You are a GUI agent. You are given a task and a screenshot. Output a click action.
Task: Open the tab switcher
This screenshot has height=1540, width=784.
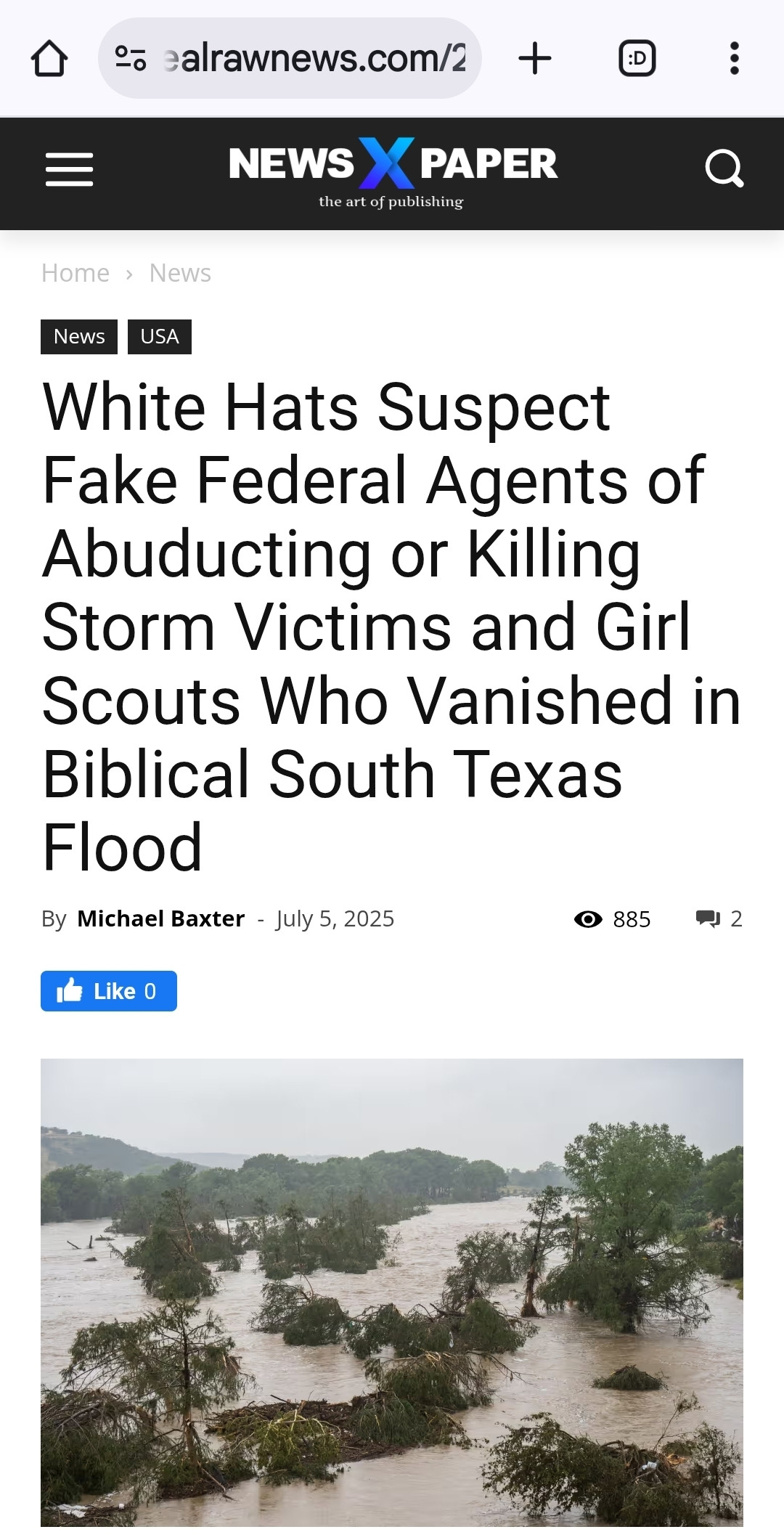click(637, 59)
